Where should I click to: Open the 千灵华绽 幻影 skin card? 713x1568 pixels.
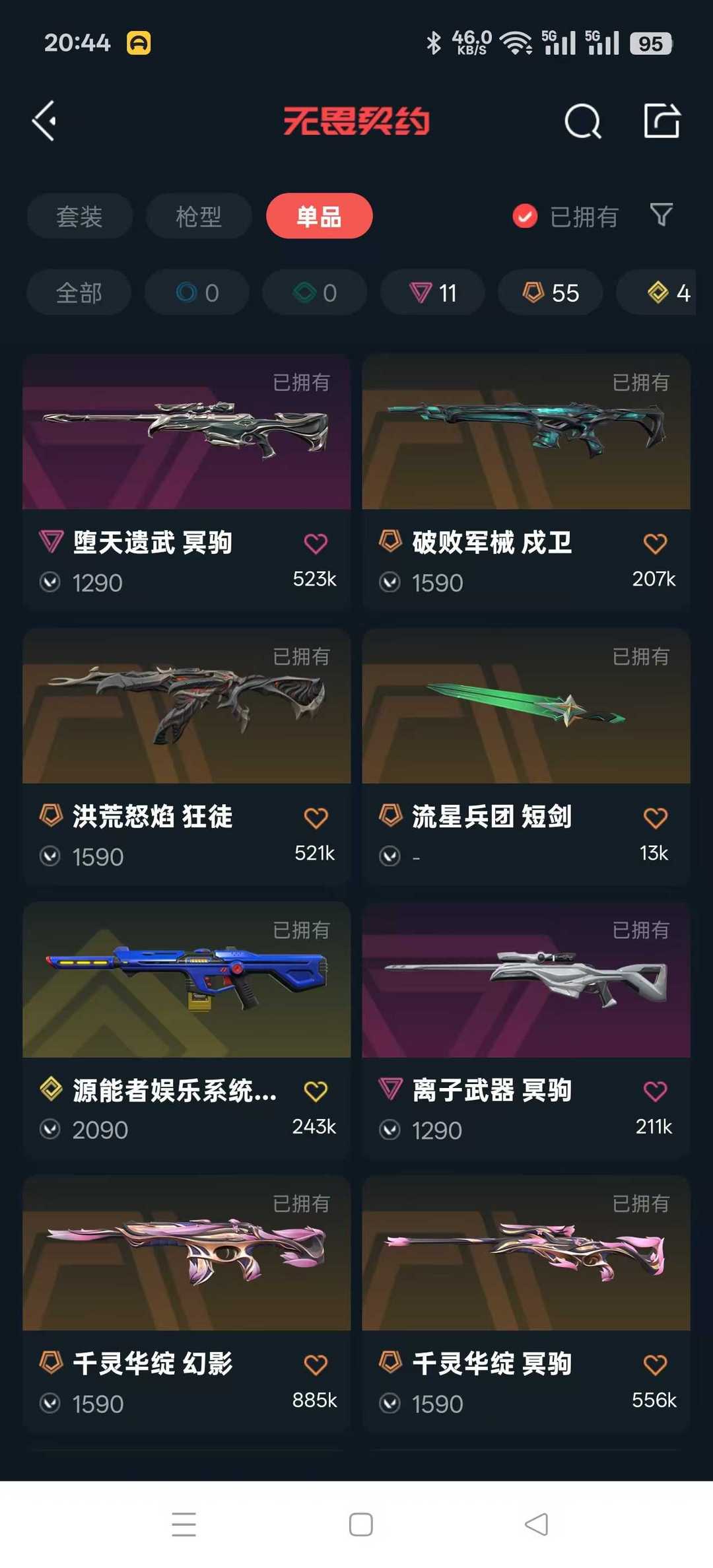click(187, 1303)
